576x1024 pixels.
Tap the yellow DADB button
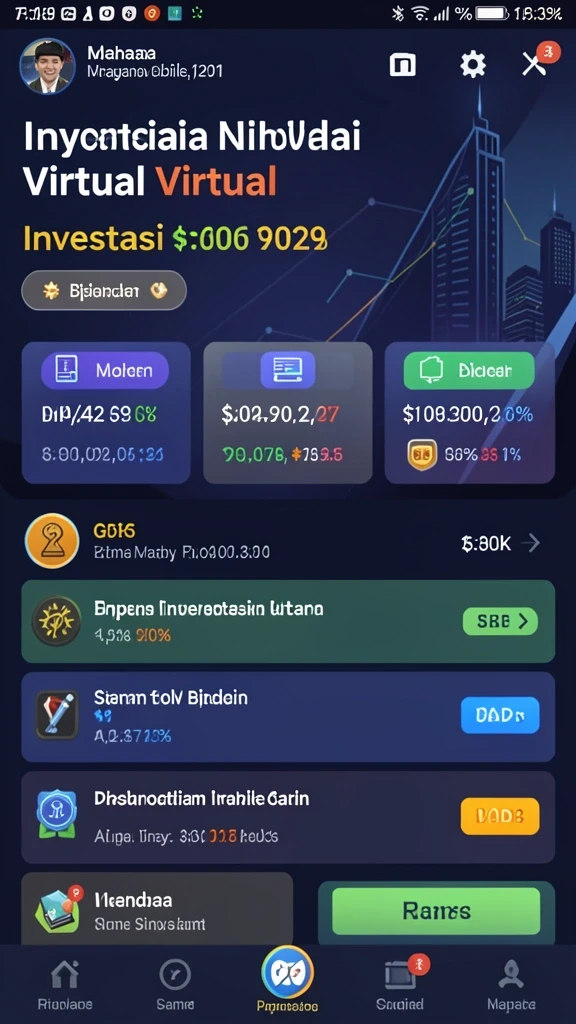coord(500,816)
